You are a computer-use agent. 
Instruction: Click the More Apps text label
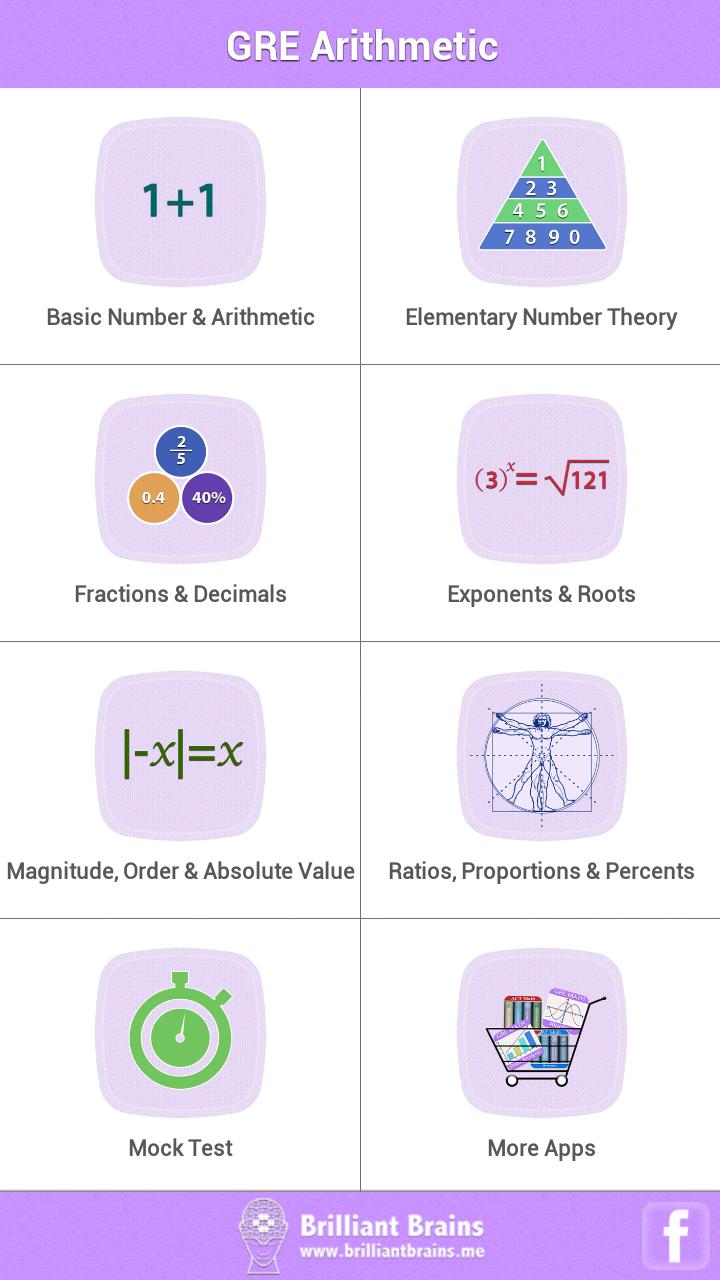540,1148
